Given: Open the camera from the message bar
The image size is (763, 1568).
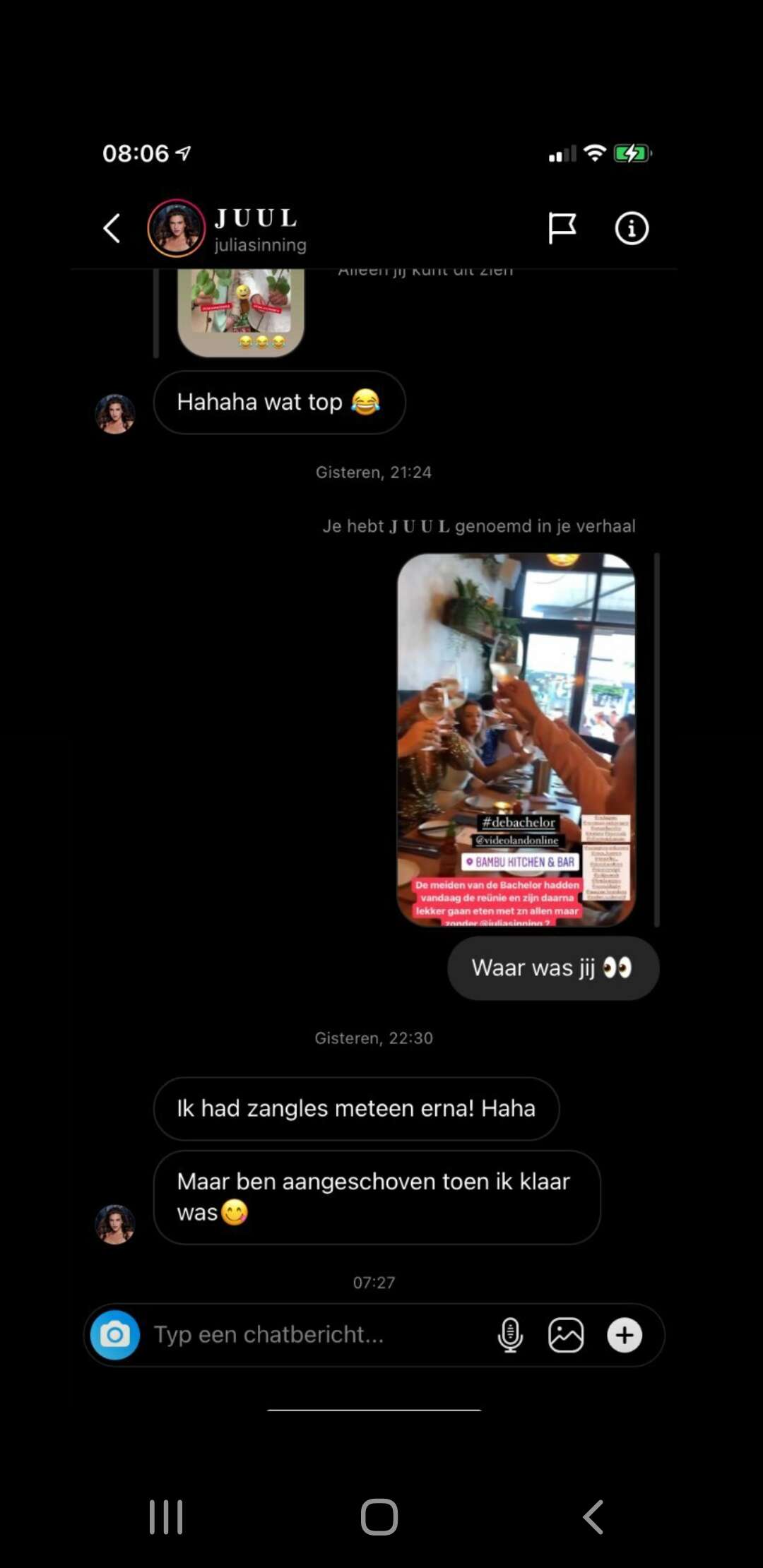Looking at the screenshot, I should pyautogui.click(x=115, y=1335).
